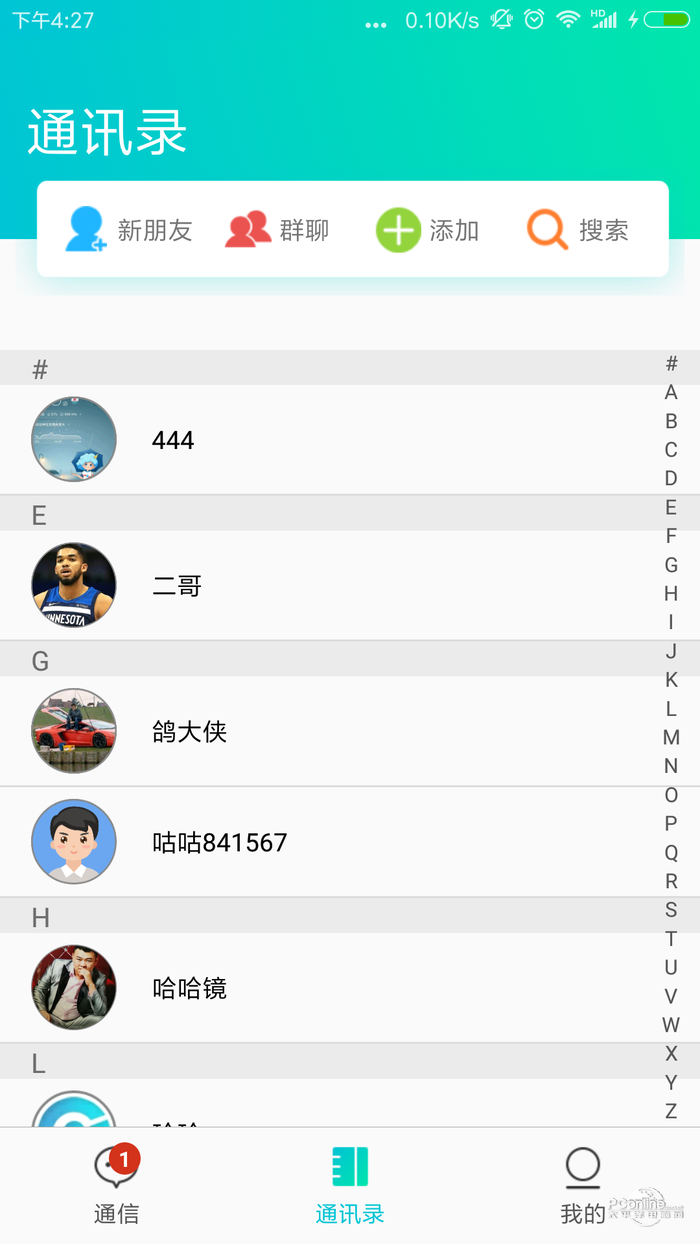Jump to letter L in the index
The width and height of the screenshot is (700, 1244).
pos(671,709)
